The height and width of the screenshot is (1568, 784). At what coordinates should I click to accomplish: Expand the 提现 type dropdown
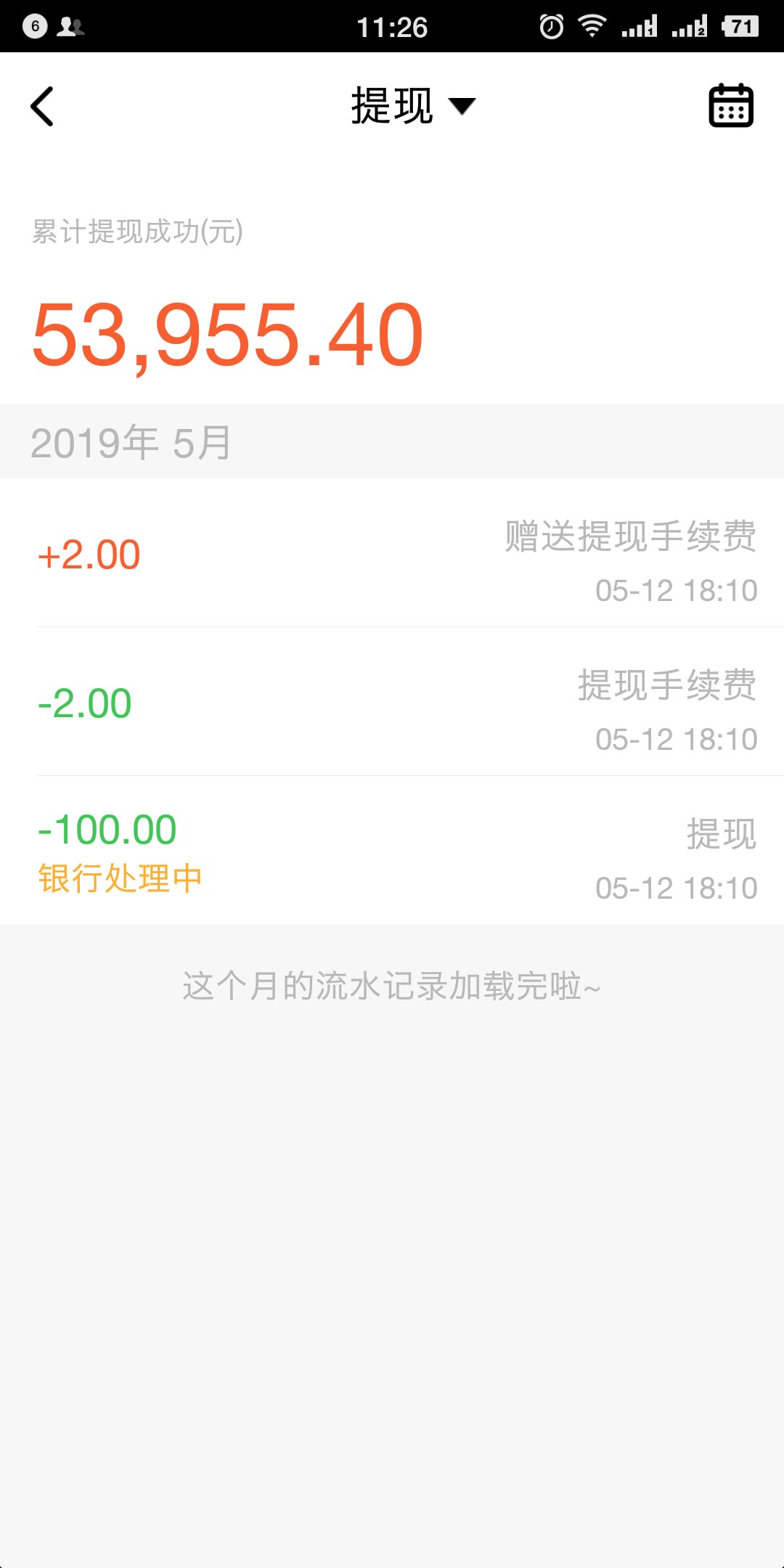pyautogui.click(x=412, y=106)
